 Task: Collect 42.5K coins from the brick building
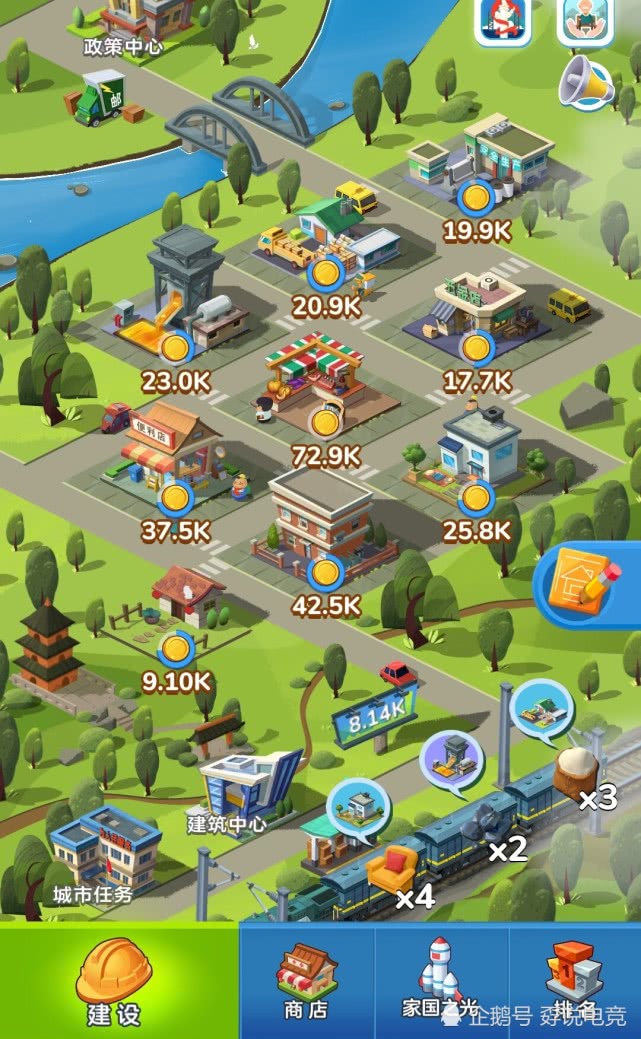coord(325,573)
